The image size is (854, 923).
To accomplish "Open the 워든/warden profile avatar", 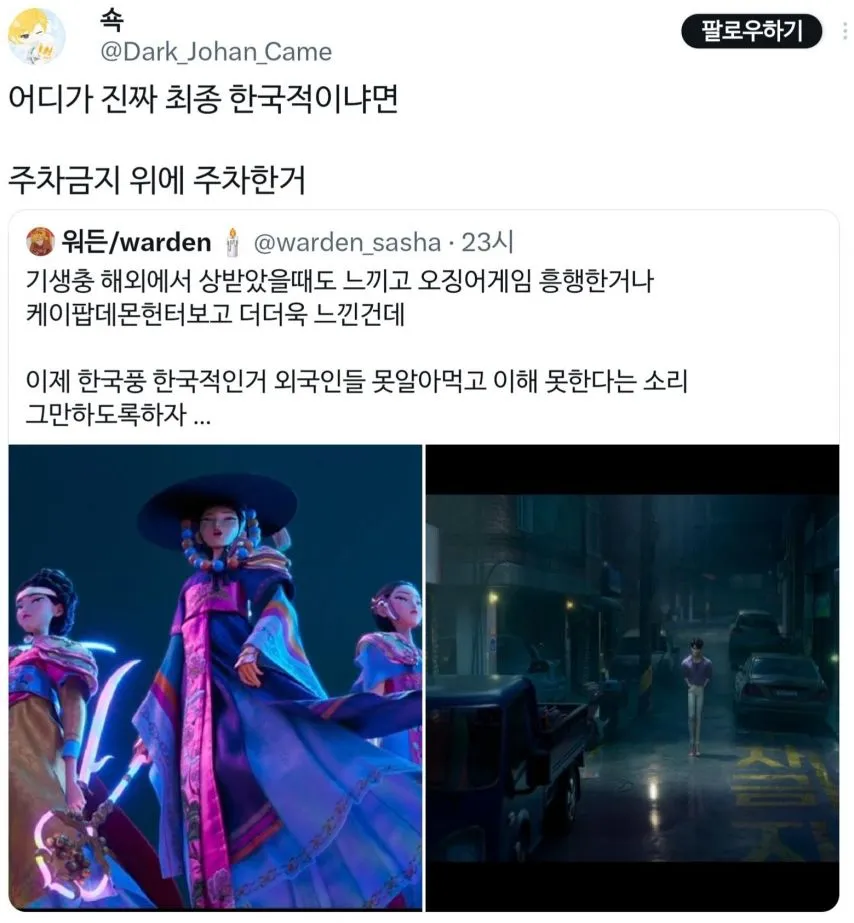I will [41, 242].
